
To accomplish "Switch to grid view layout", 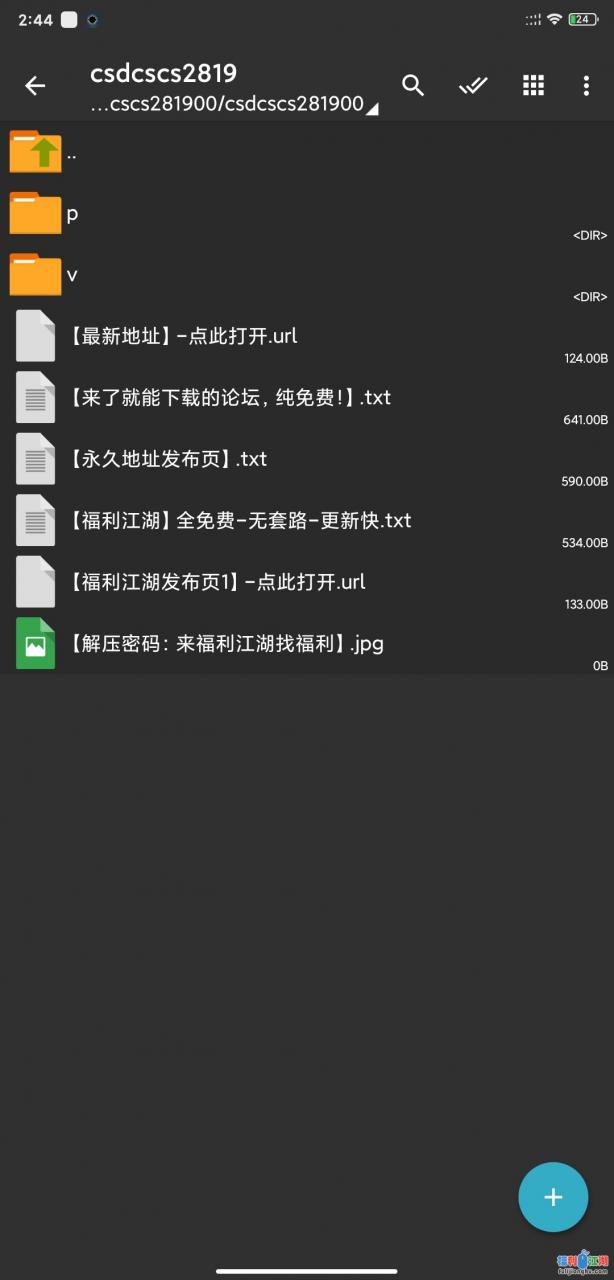I will click(x=533, y=86).
